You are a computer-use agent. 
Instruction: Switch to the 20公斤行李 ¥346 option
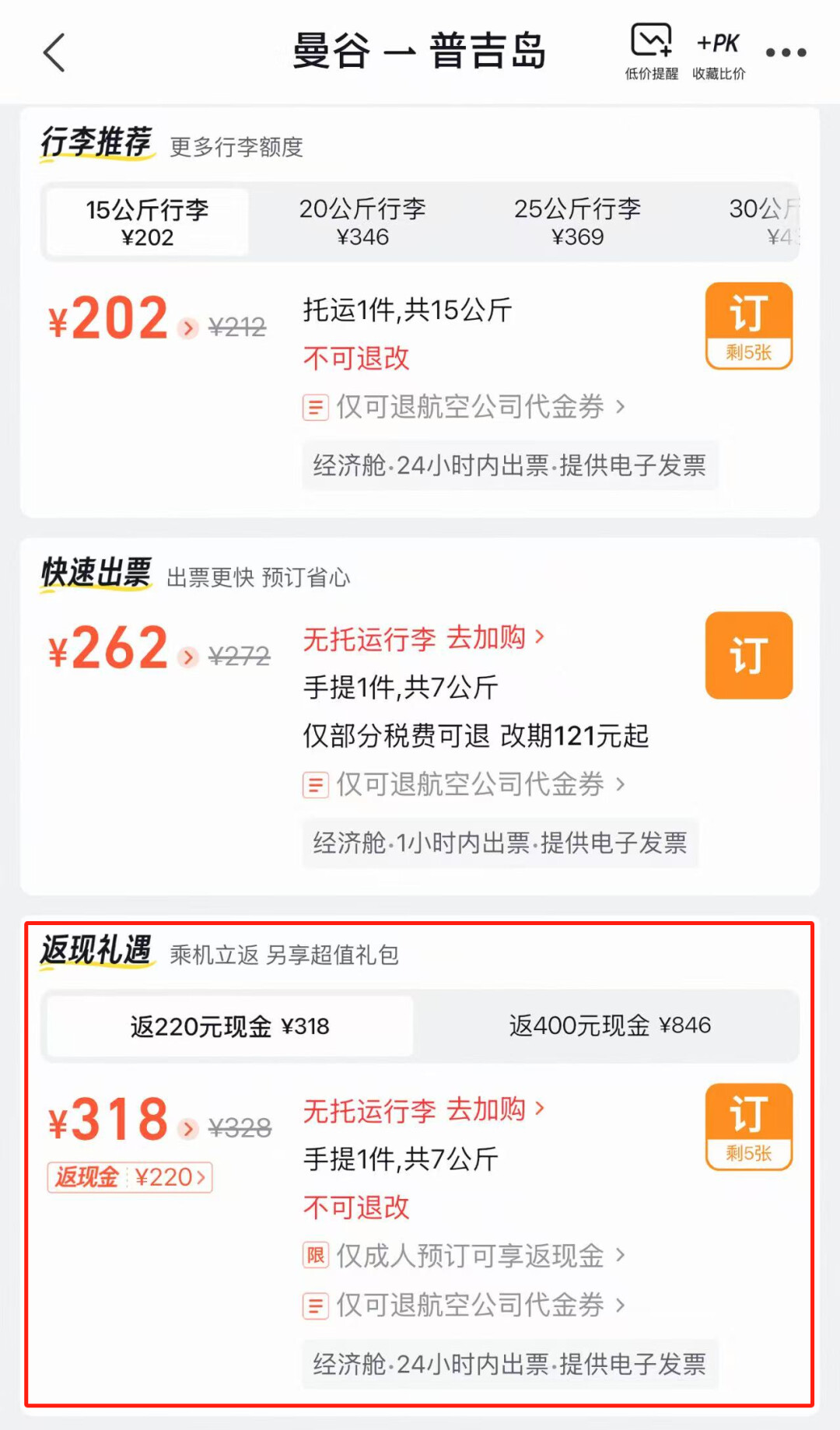pos(362,223)
